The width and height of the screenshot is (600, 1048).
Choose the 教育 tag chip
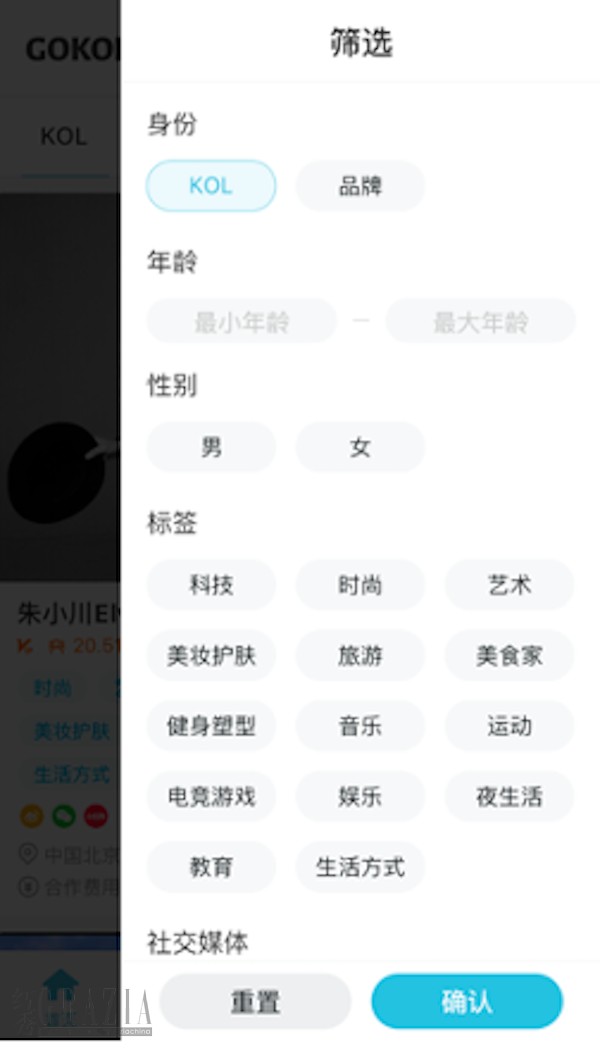[x=211, y=867]
